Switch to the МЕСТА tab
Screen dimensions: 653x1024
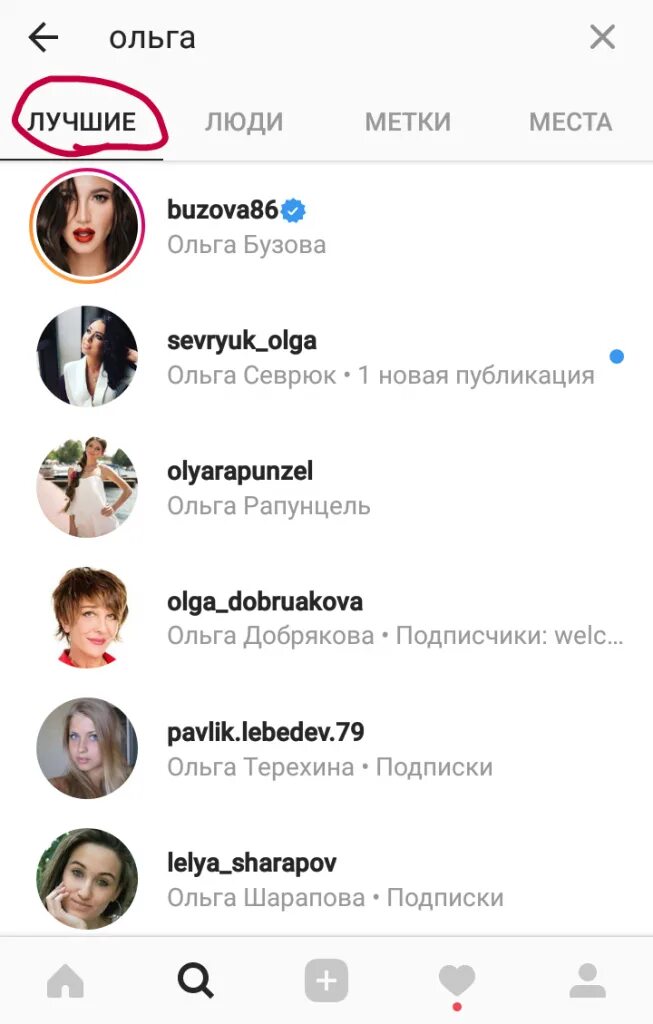[x=570, y=123]
